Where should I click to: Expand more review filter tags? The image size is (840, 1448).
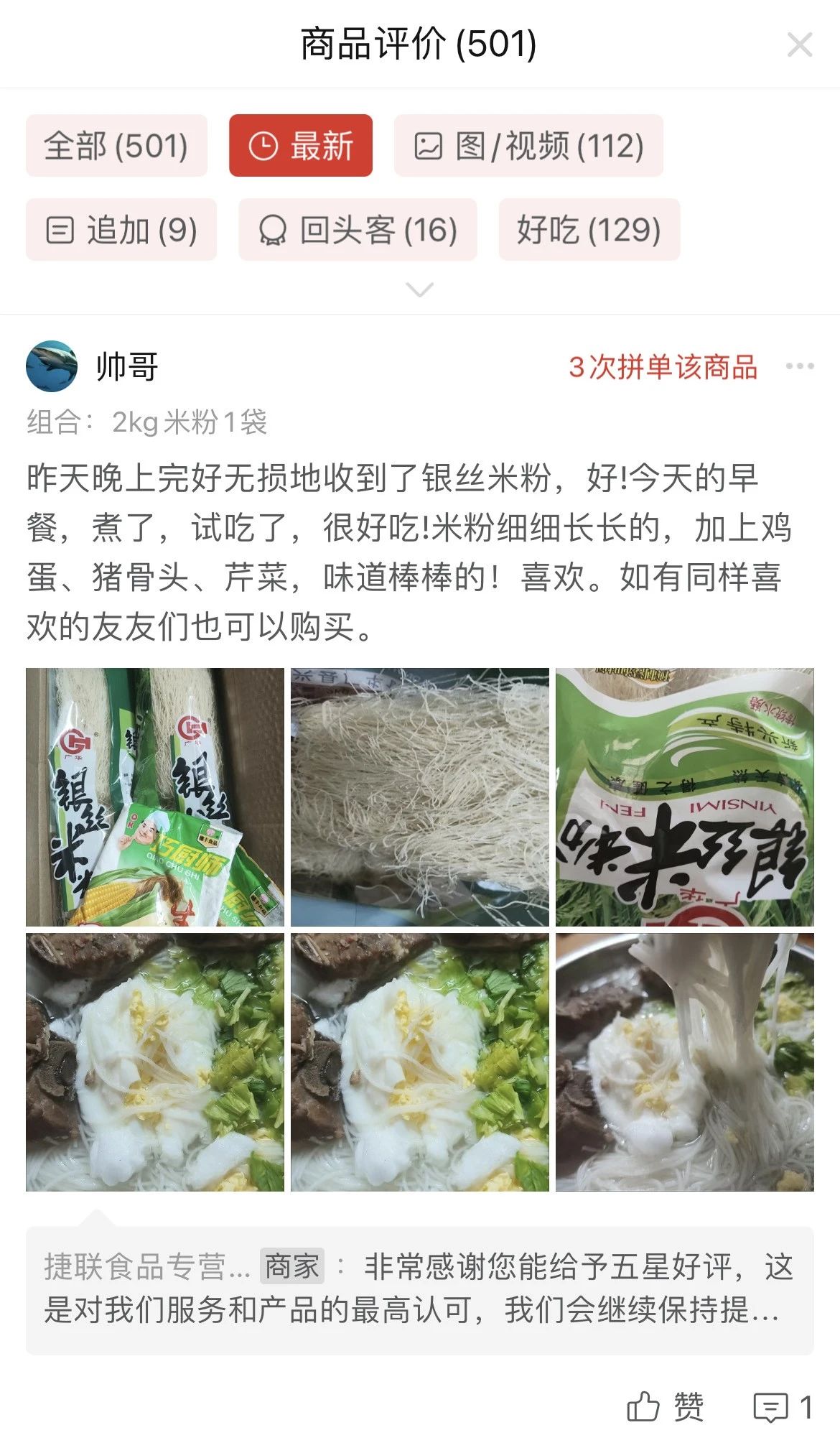click(x=419, y=289)
